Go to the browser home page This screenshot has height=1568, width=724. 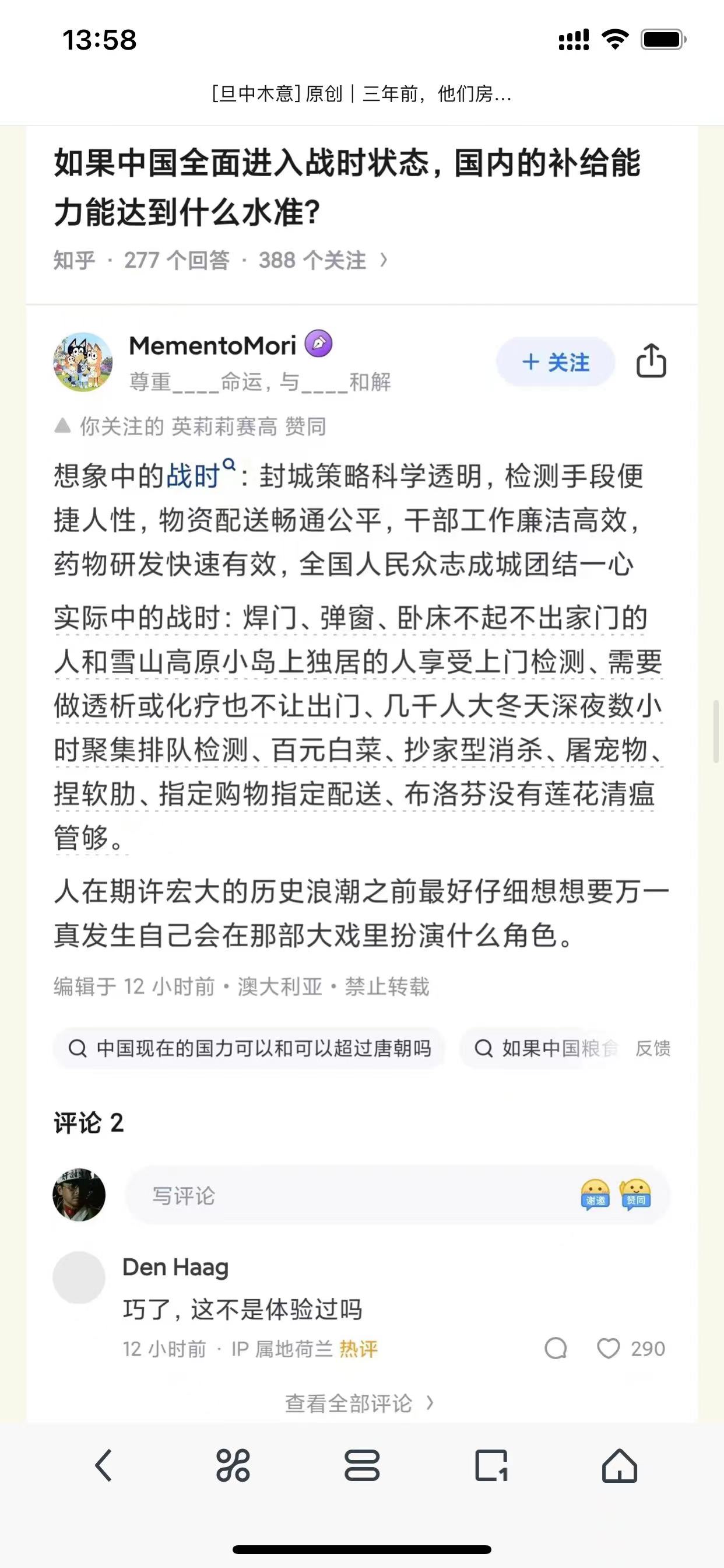[620, 1465]
